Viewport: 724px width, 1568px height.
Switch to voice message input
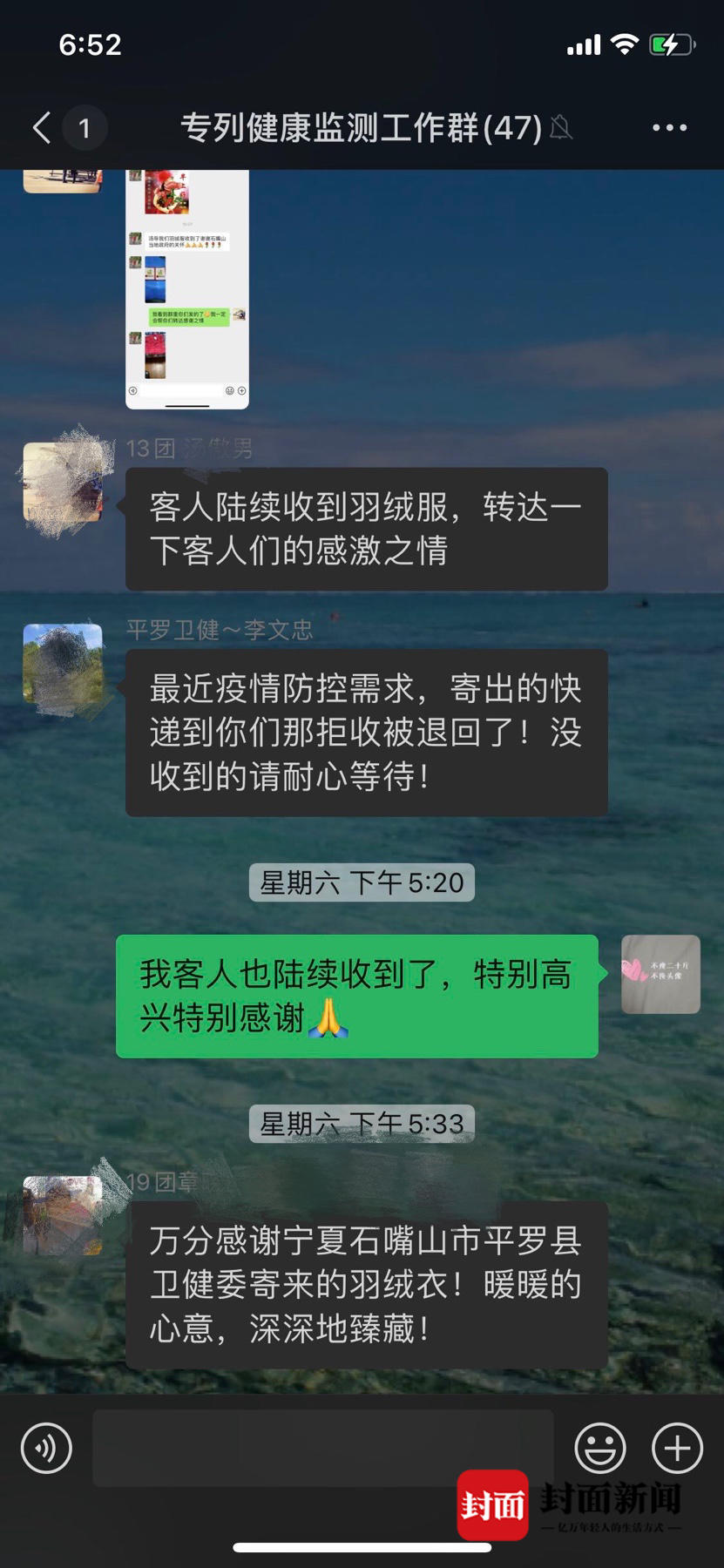point(46,1448)
